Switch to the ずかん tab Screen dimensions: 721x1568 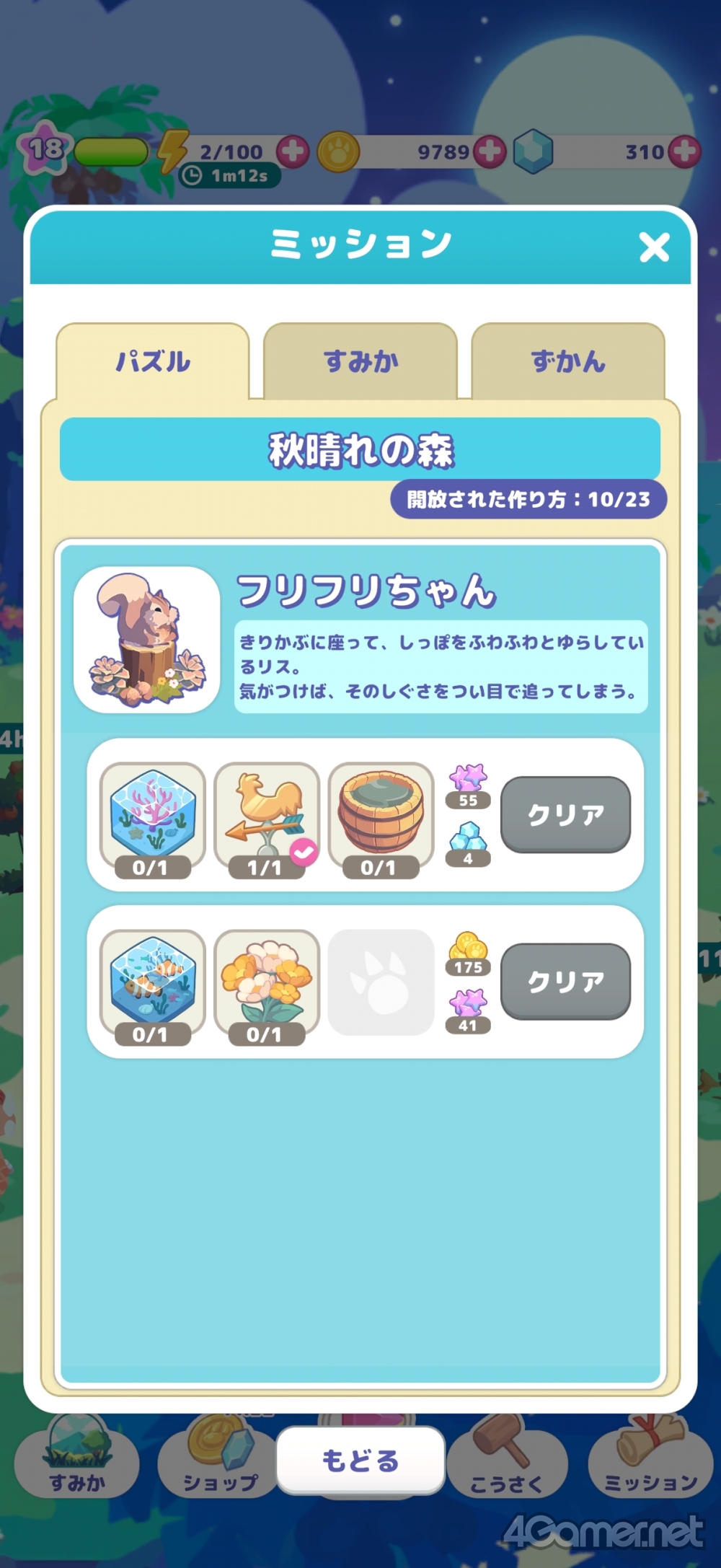pos(568,361)
